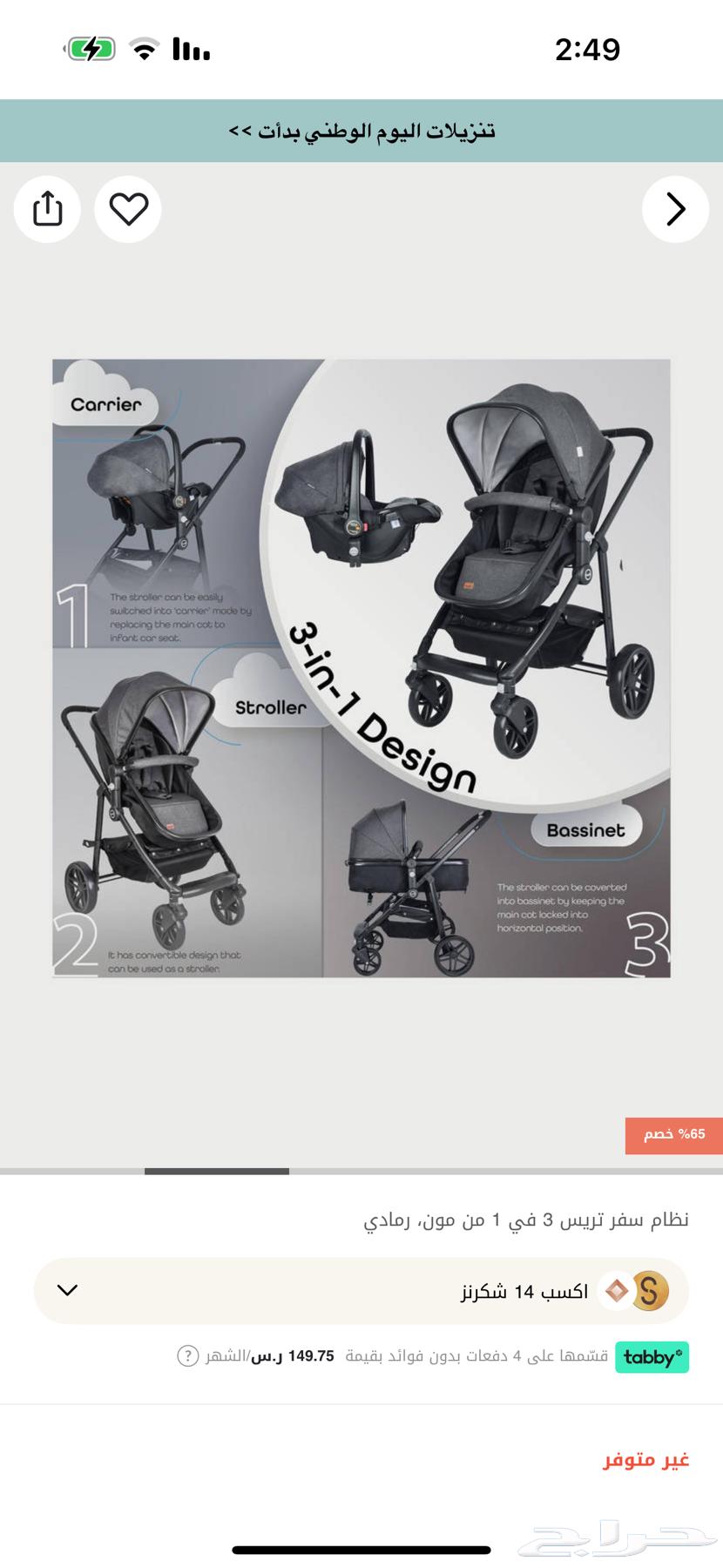Go back using the arrow icon
This screenshot has width=723, height=1568.
click(675, 209)
